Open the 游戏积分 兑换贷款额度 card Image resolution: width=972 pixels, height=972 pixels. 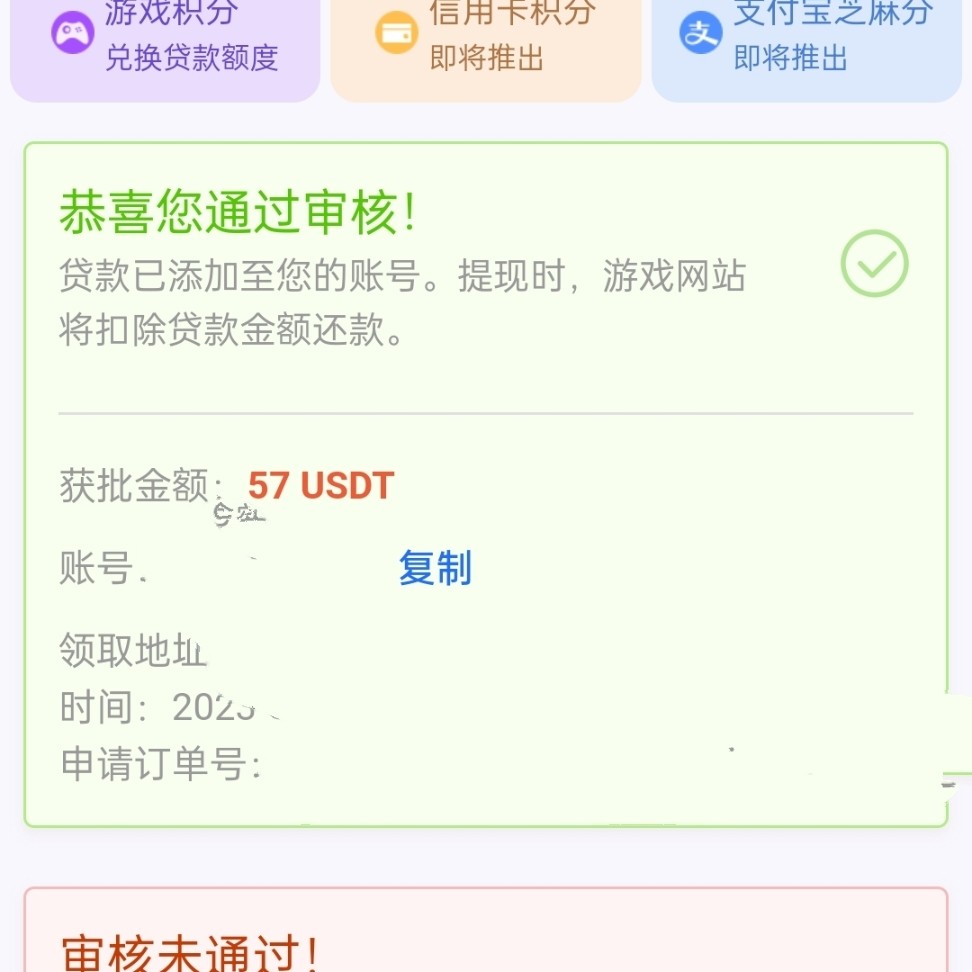(x=165, y=40)
